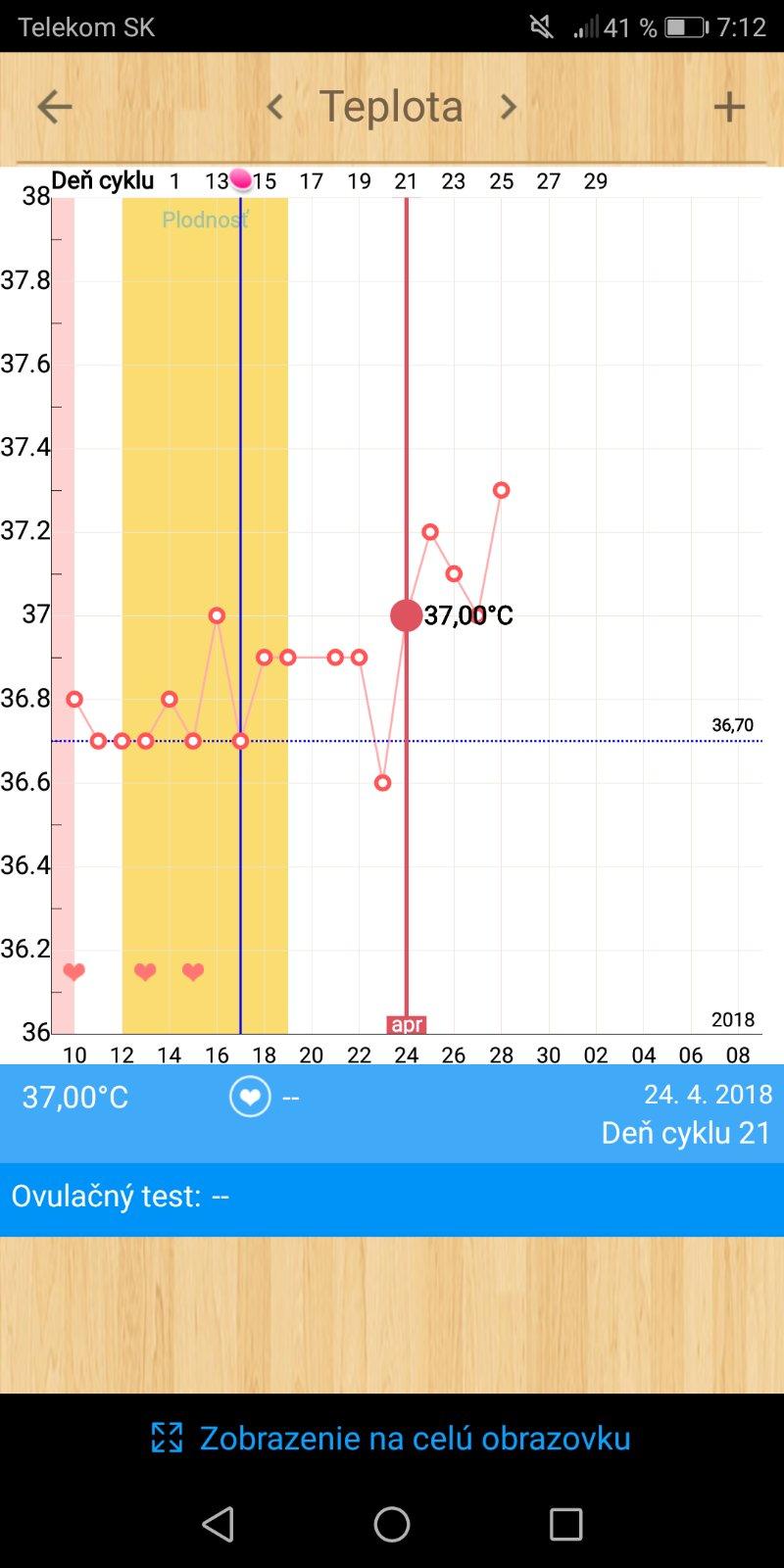Tap the system back button

218,1524
